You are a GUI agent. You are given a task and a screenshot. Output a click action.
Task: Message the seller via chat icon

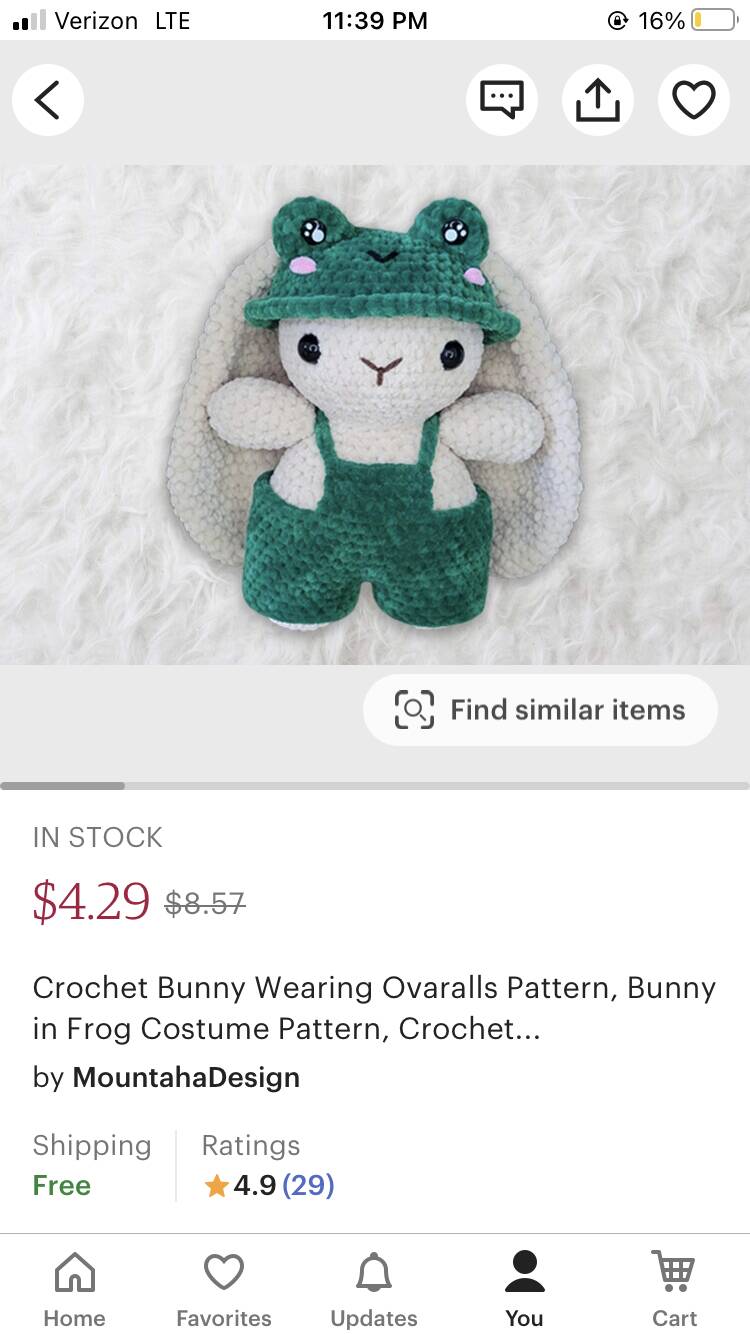pyautogui.click(x=502, y=99)
